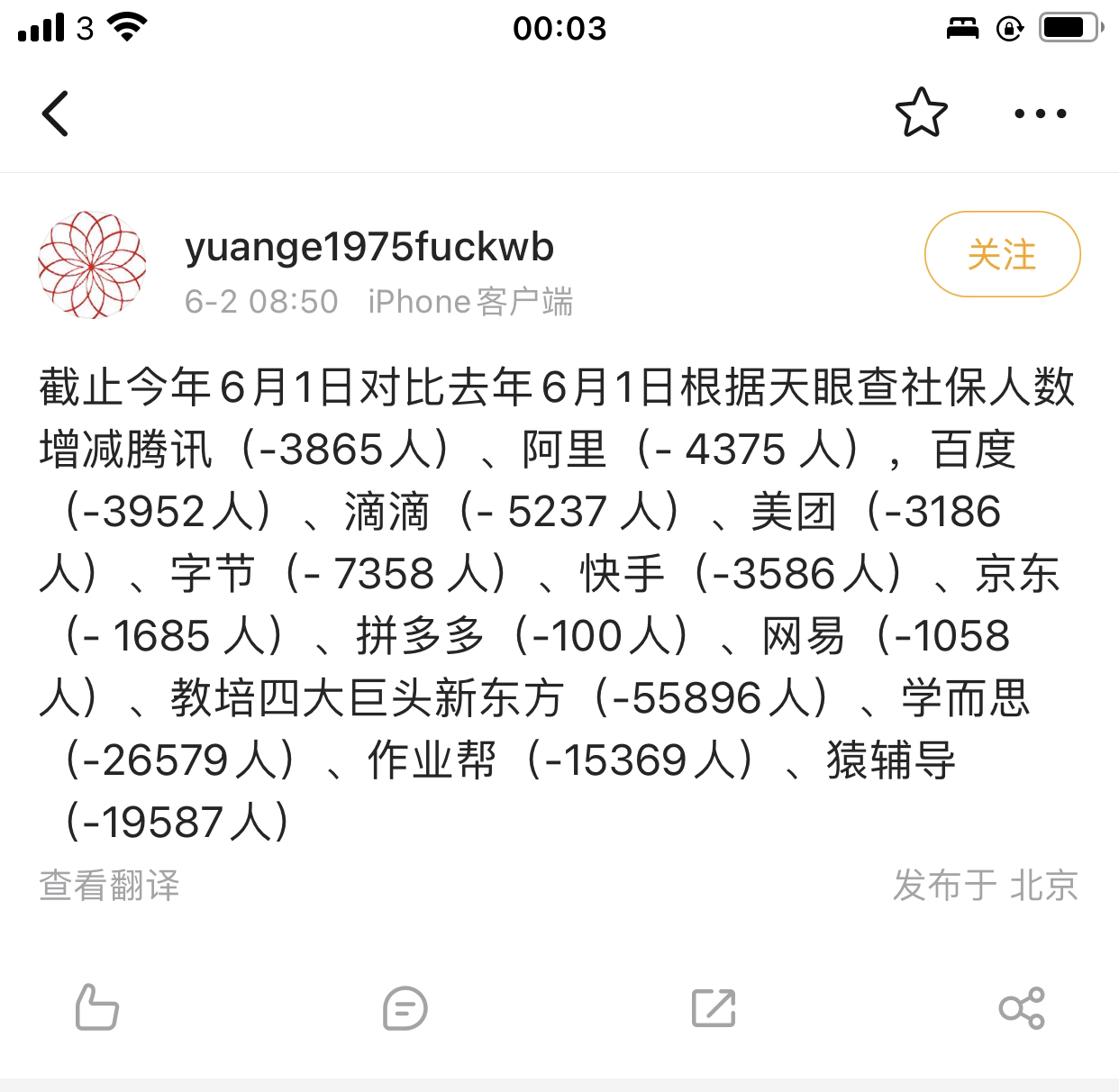
Task: Open the comments on this post
Action: click(x=405, y=1007)
